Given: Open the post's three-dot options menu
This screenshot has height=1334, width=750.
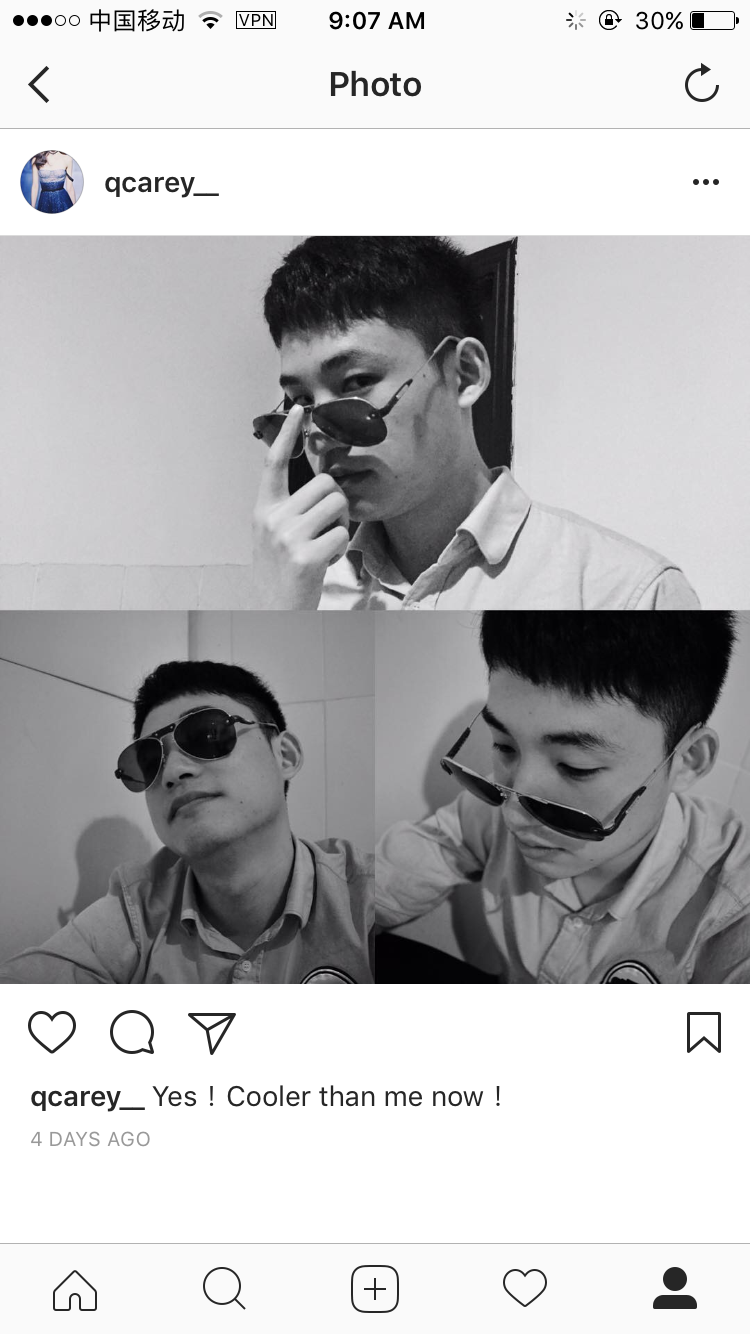Looking at the screenshot, I should (x=705, y=182).
